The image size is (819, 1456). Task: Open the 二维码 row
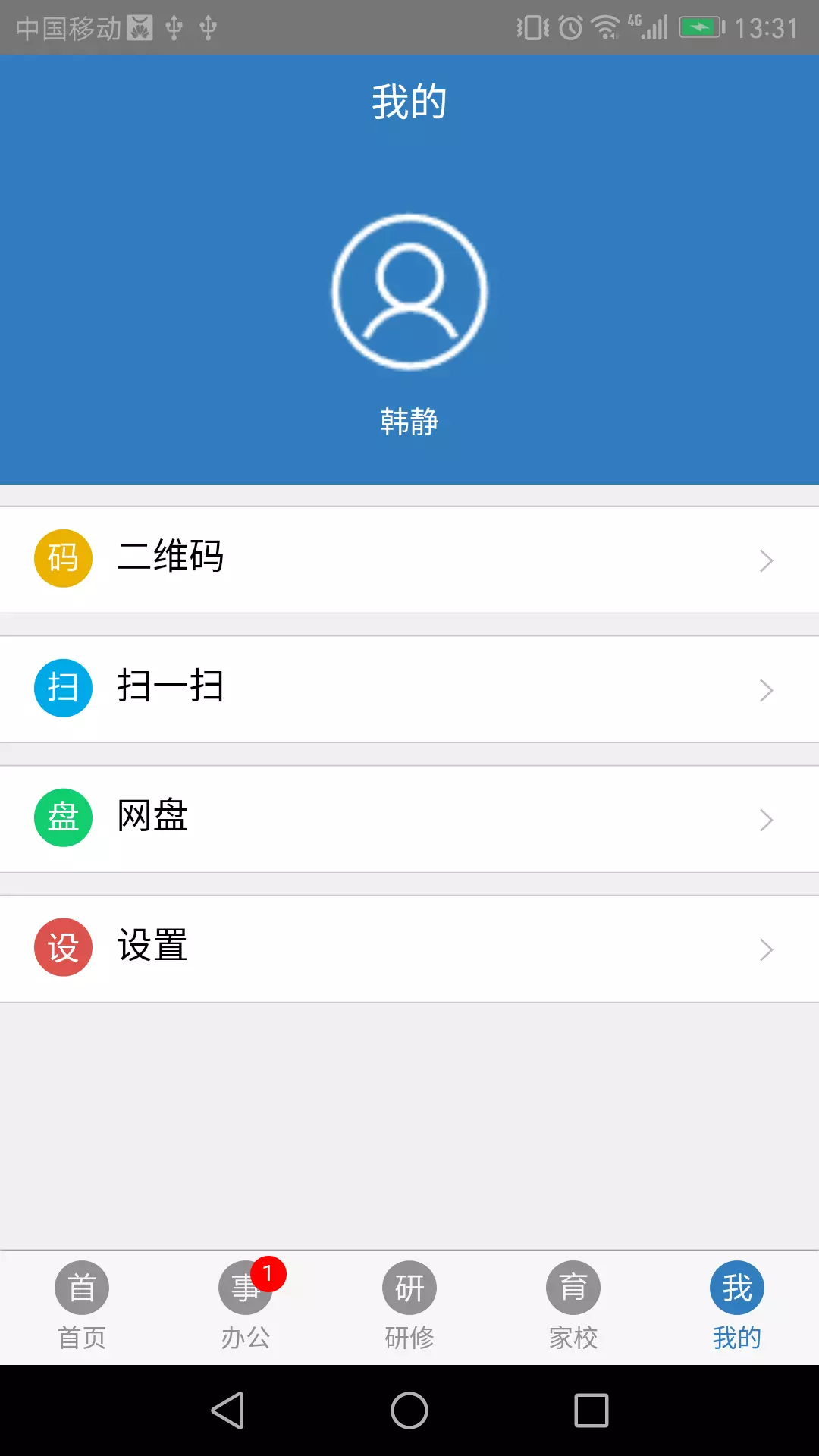[409, 560]
